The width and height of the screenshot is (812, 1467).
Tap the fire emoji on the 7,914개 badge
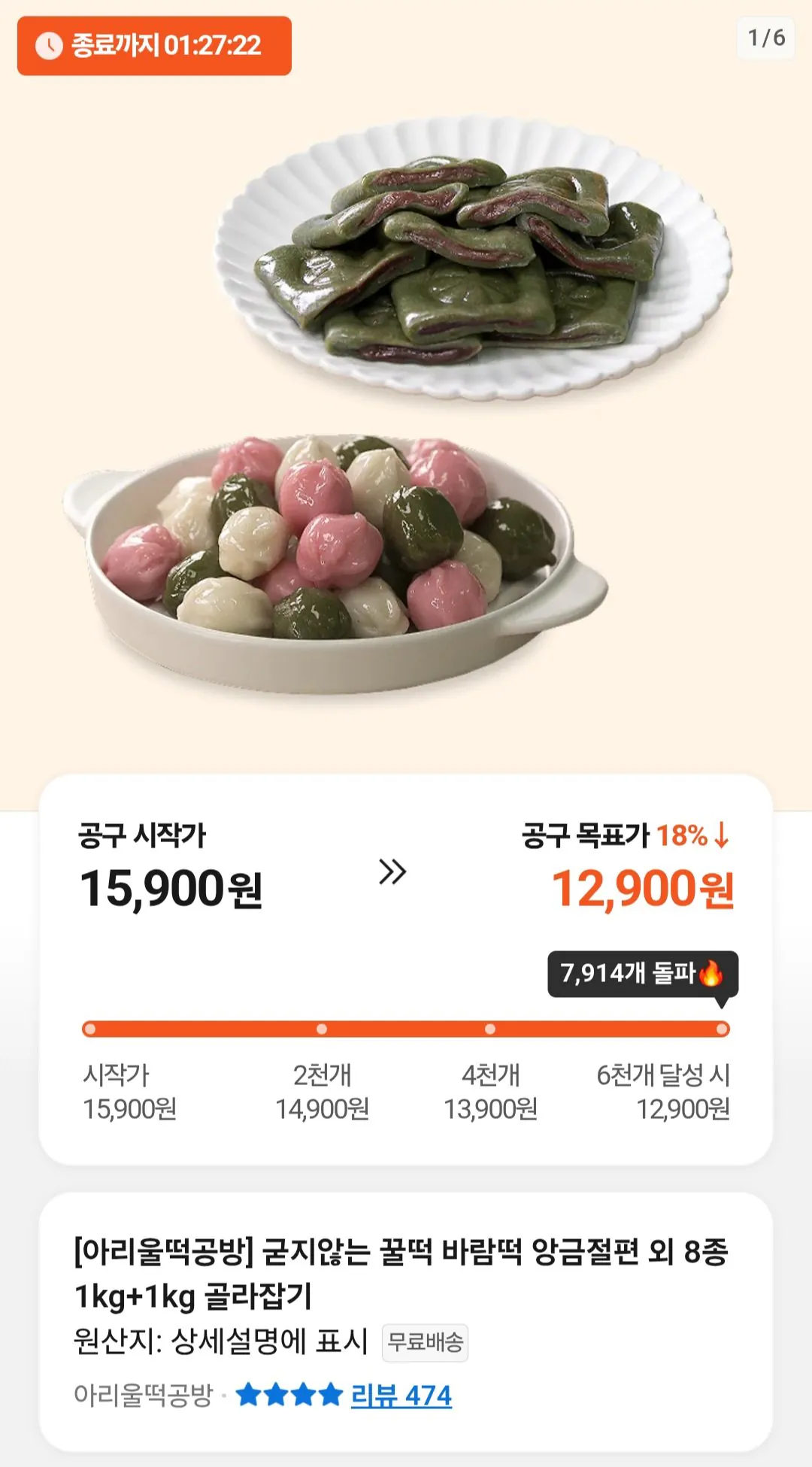711,972
